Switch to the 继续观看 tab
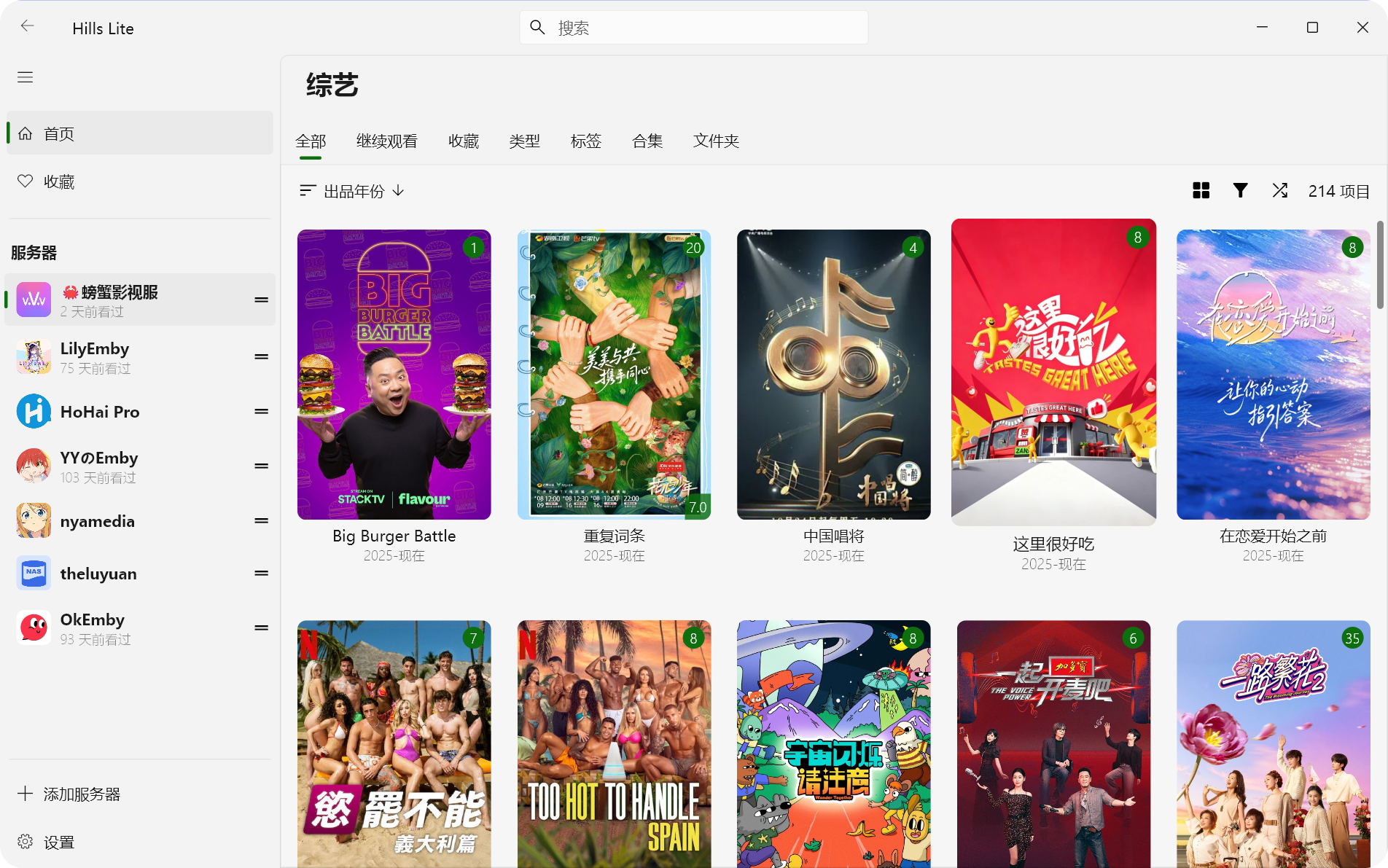The height and width of the screenshot is (868, 1388). pyautogui.click(x=386, y=141)
